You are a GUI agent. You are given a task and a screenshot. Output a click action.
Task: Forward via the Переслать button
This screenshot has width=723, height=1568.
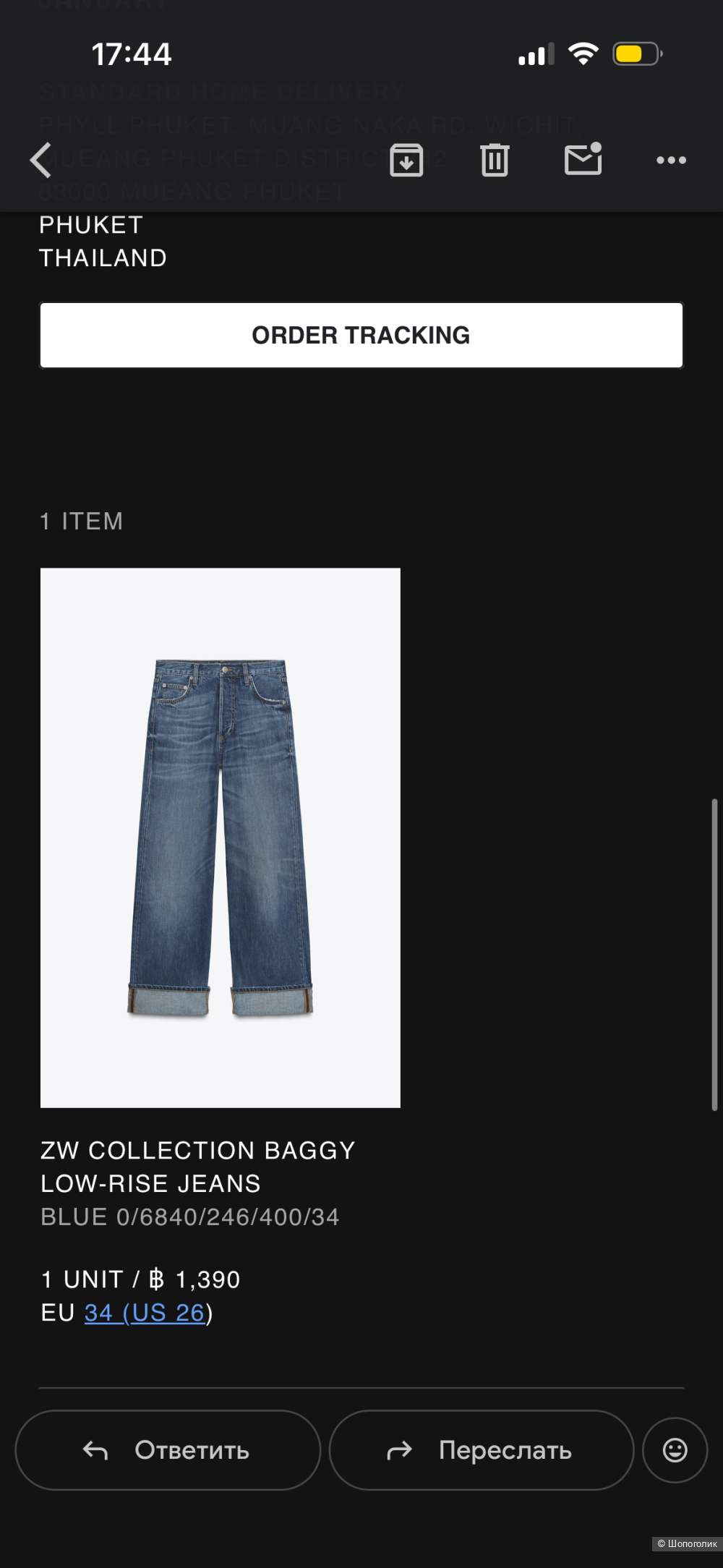(x=482, y=1450)
